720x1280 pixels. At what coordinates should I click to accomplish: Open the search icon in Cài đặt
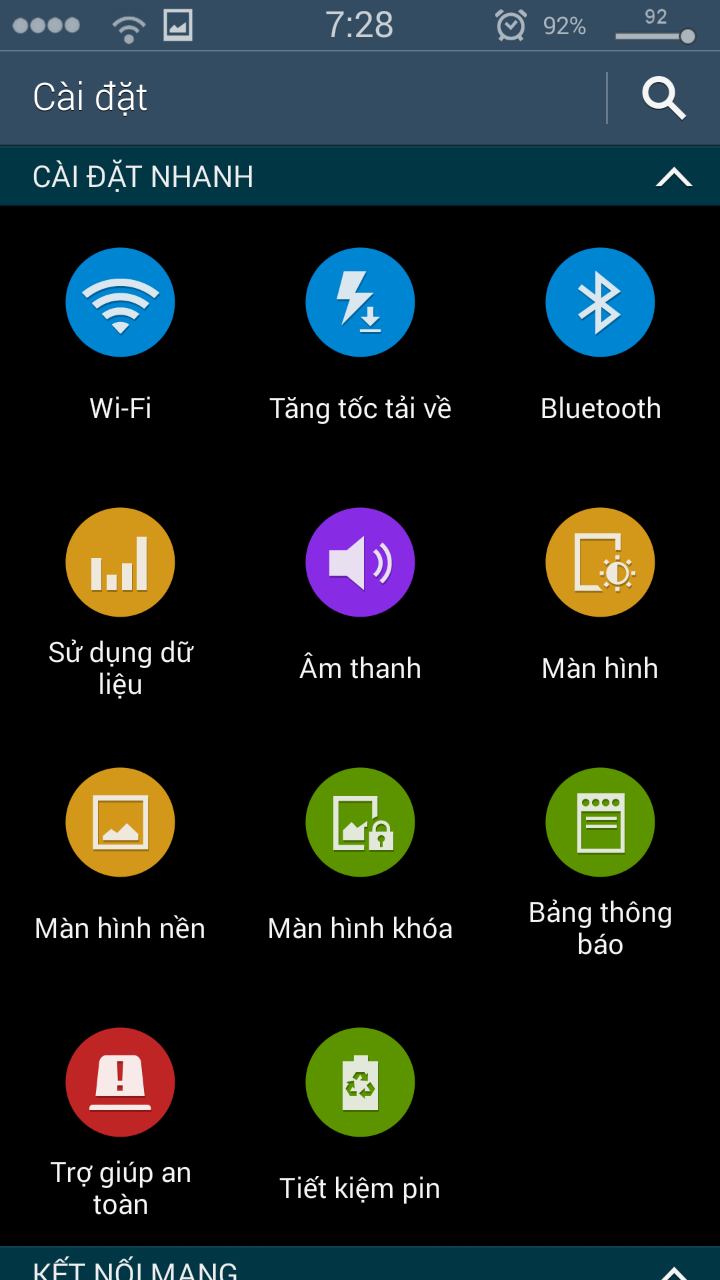tap(664, 98)
